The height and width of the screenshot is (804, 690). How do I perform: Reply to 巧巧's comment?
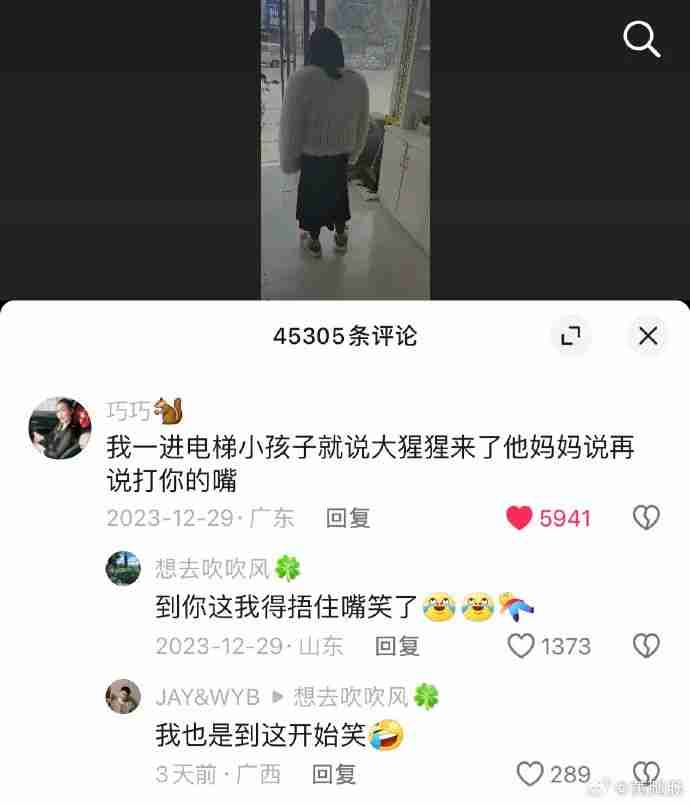(x=348, y=518)
